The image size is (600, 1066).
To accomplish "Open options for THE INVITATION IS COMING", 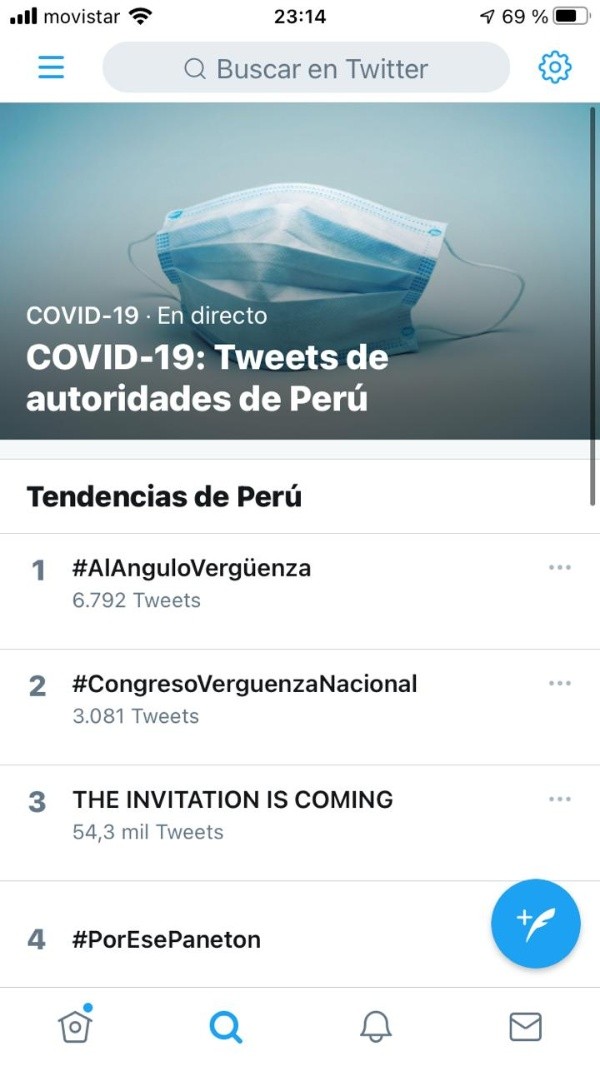I will [560, 799].
